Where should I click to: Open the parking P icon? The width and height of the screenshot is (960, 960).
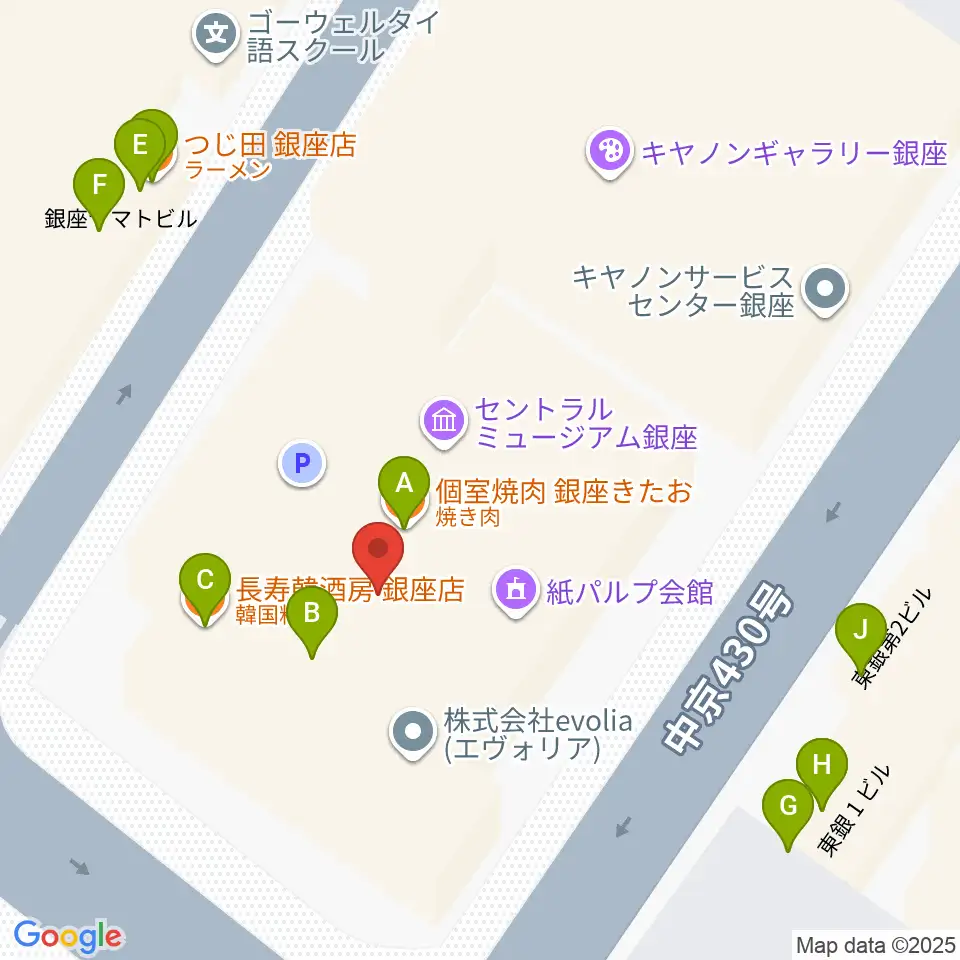[x=302, y=463]
